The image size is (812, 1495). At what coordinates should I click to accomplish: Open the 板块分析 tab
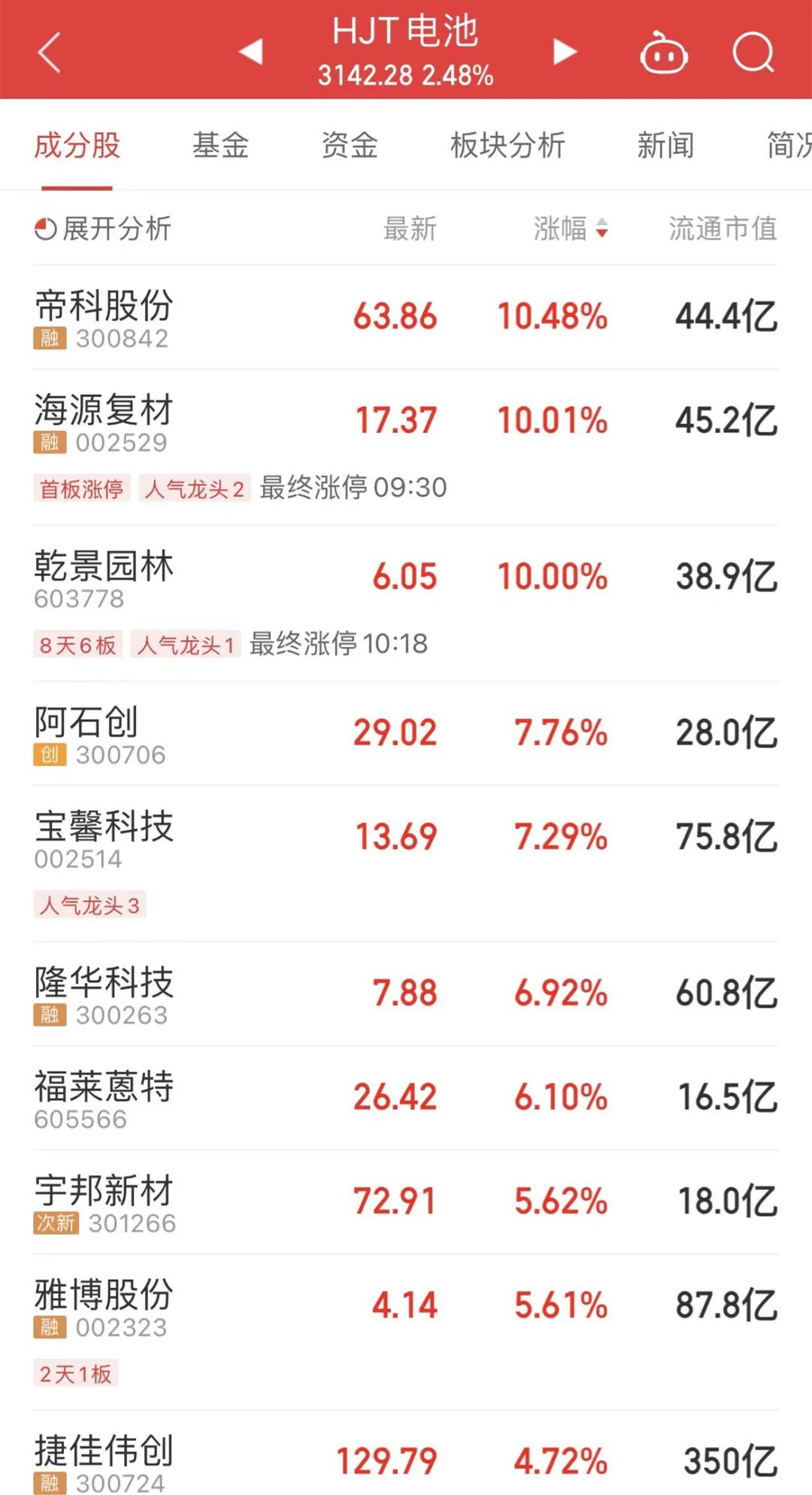coord(507,145)
